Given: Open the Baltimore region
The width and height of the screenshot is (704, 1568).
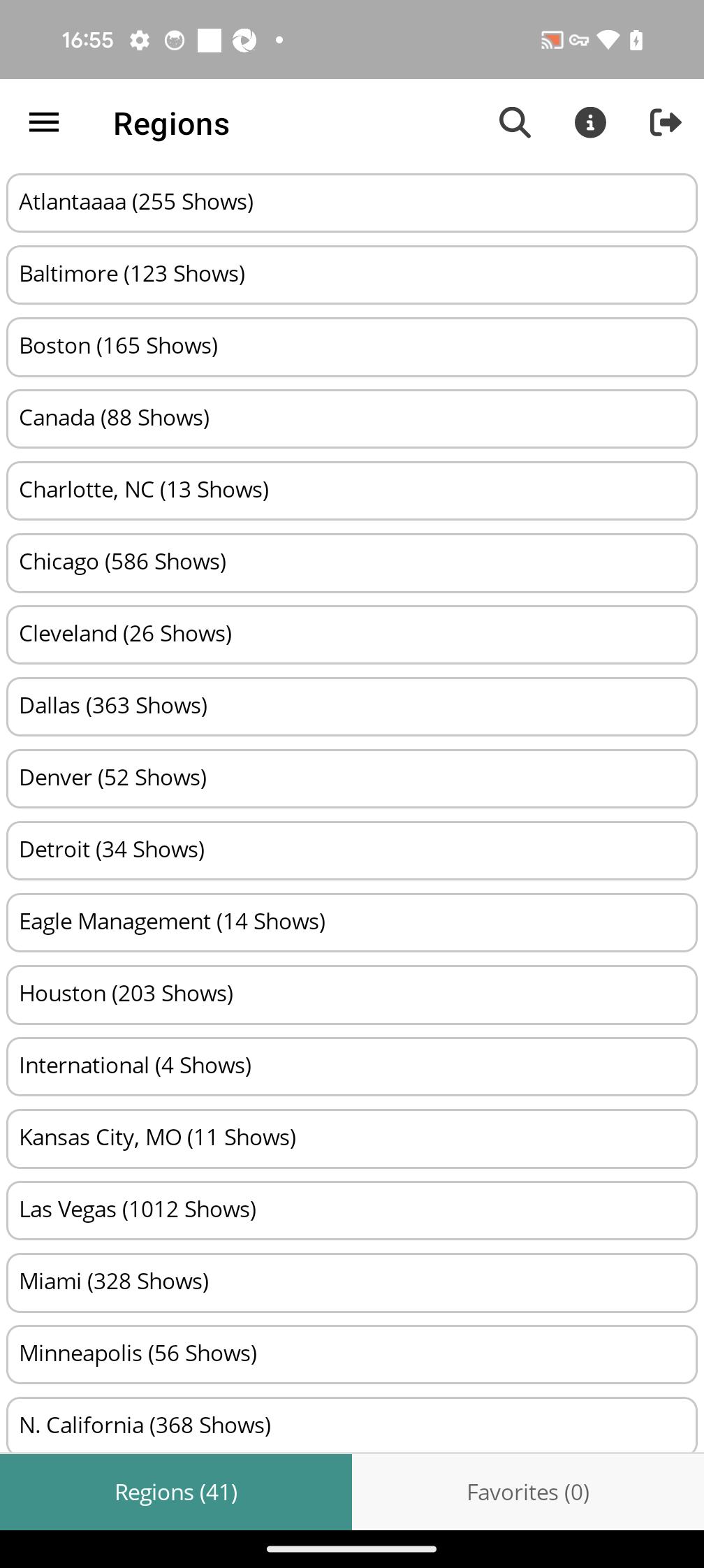Looking at the screenshot, I should [x=352, y=275].
